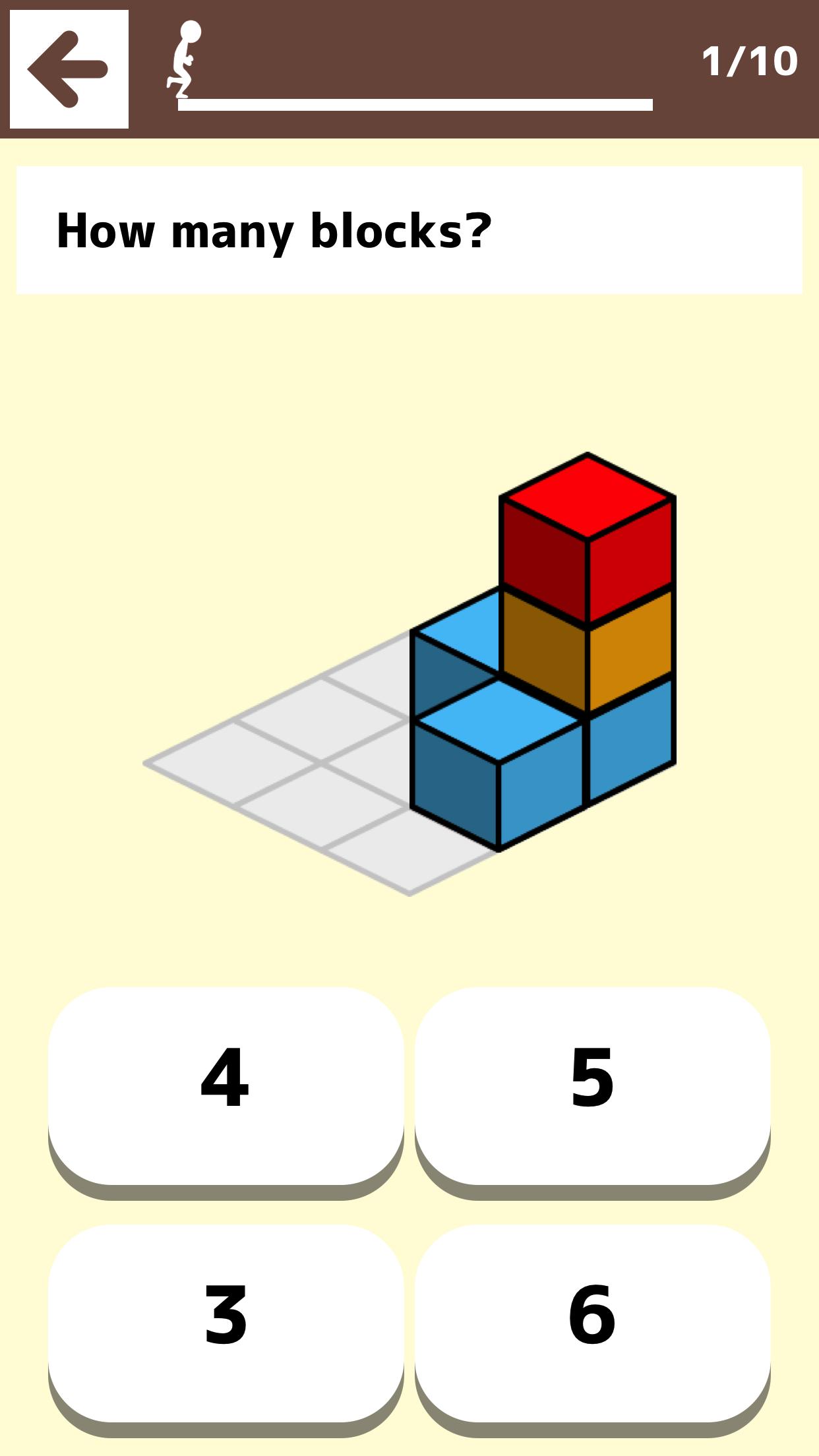Select 5 as the block count
The height and width of the screenshot is (1456, 819).
point(592,1093)
